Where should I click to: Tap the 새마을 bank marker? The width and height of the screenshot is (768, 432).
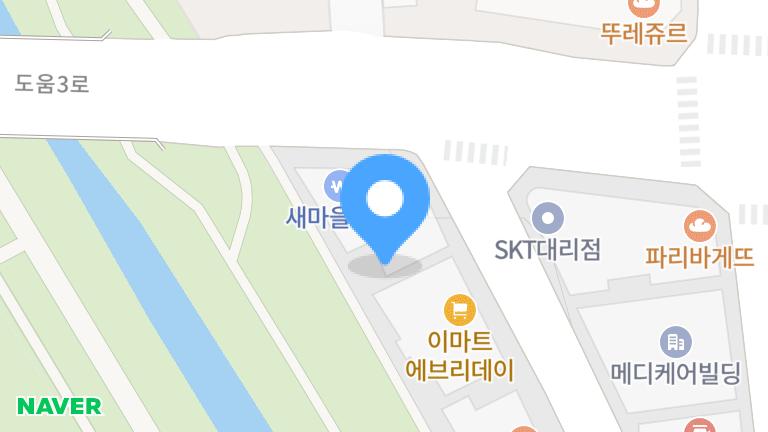pyautogui.click(x=338, y=186)
